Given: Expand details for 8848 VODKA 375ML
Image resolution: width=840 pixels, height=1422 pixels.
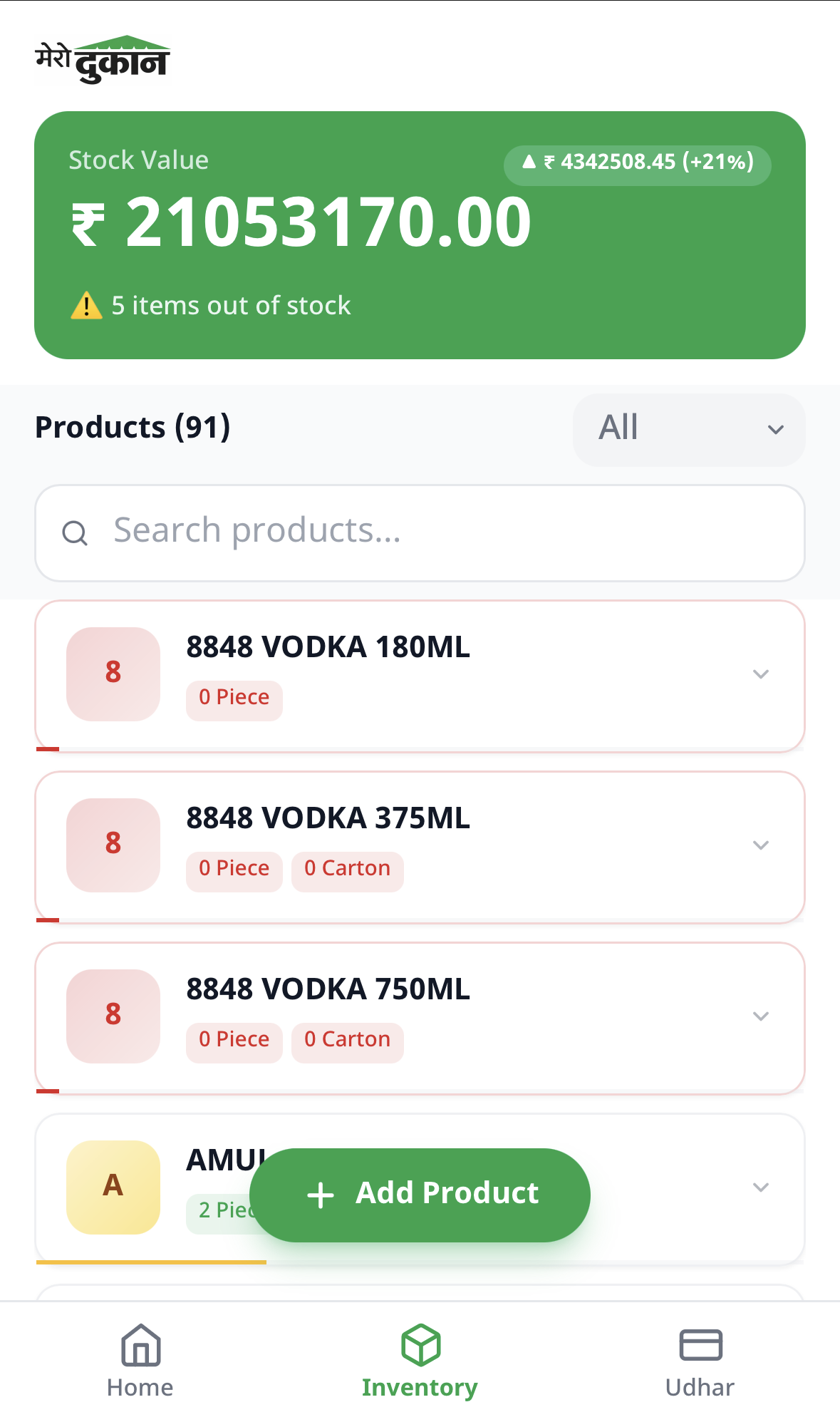Looking at the screenshot, I should pyautogui.click(x=761, y=845).
